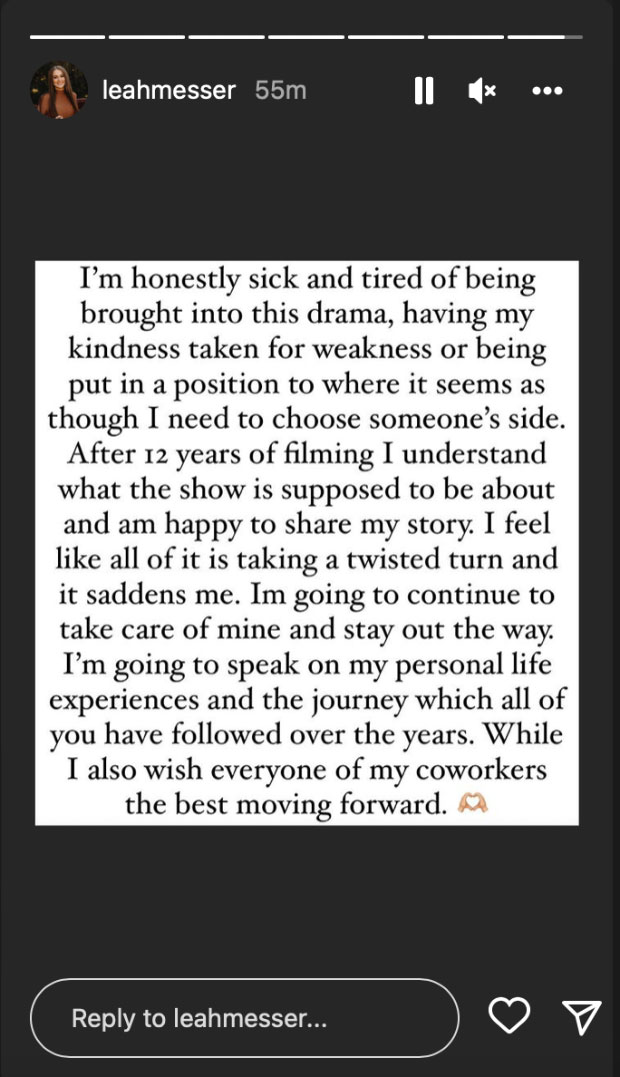
Task: Visit the leahmesser username link
Action: coord(168,90)
